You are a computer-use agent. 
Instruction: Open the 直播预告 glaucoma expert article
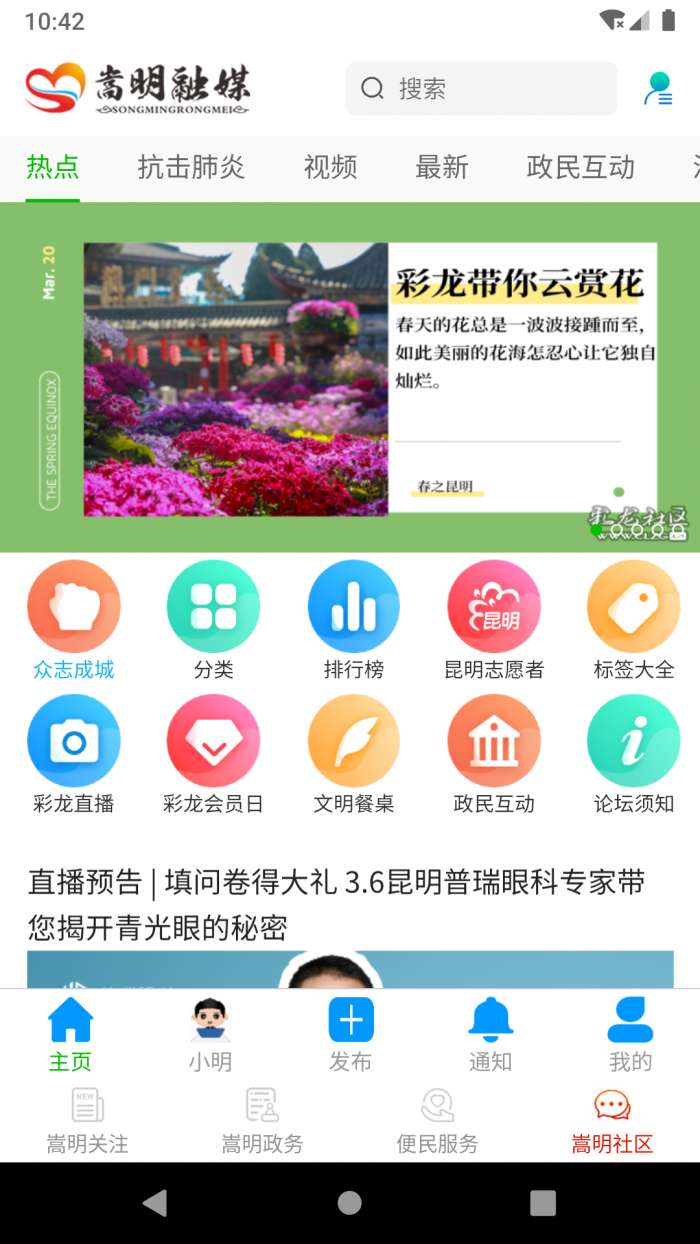click(x=336, y=905)
